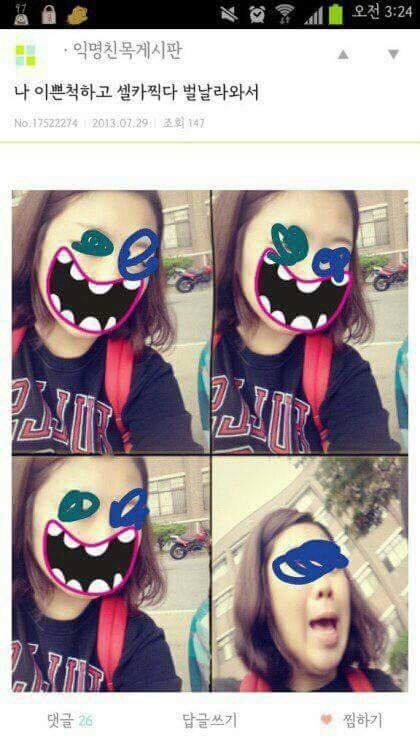Favorite the post with 찜하기
The image size is (420, 746).
[351, 720]
